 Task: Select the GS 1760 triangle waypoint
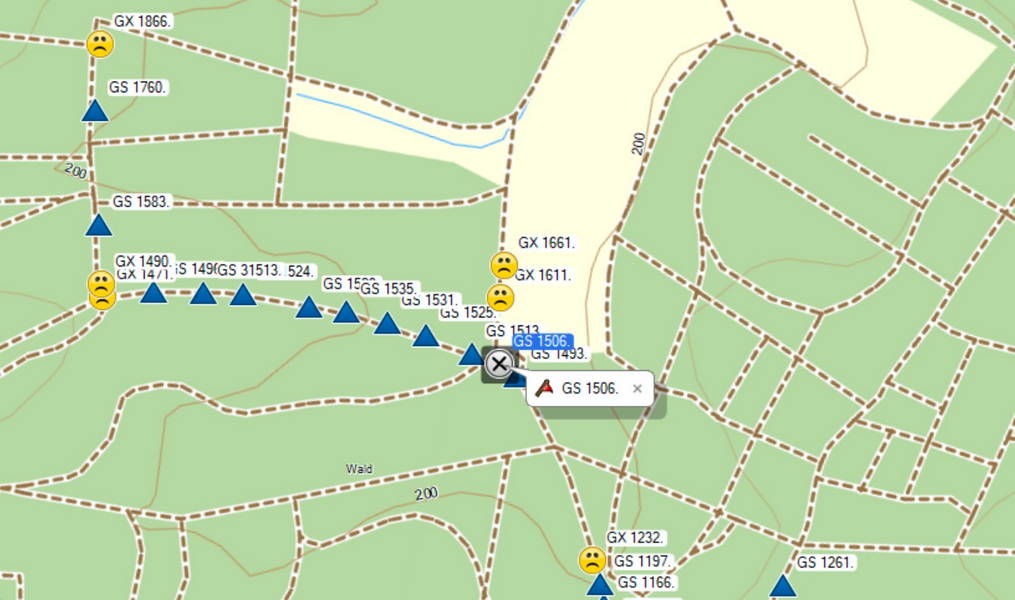click(x=95, y=111)
